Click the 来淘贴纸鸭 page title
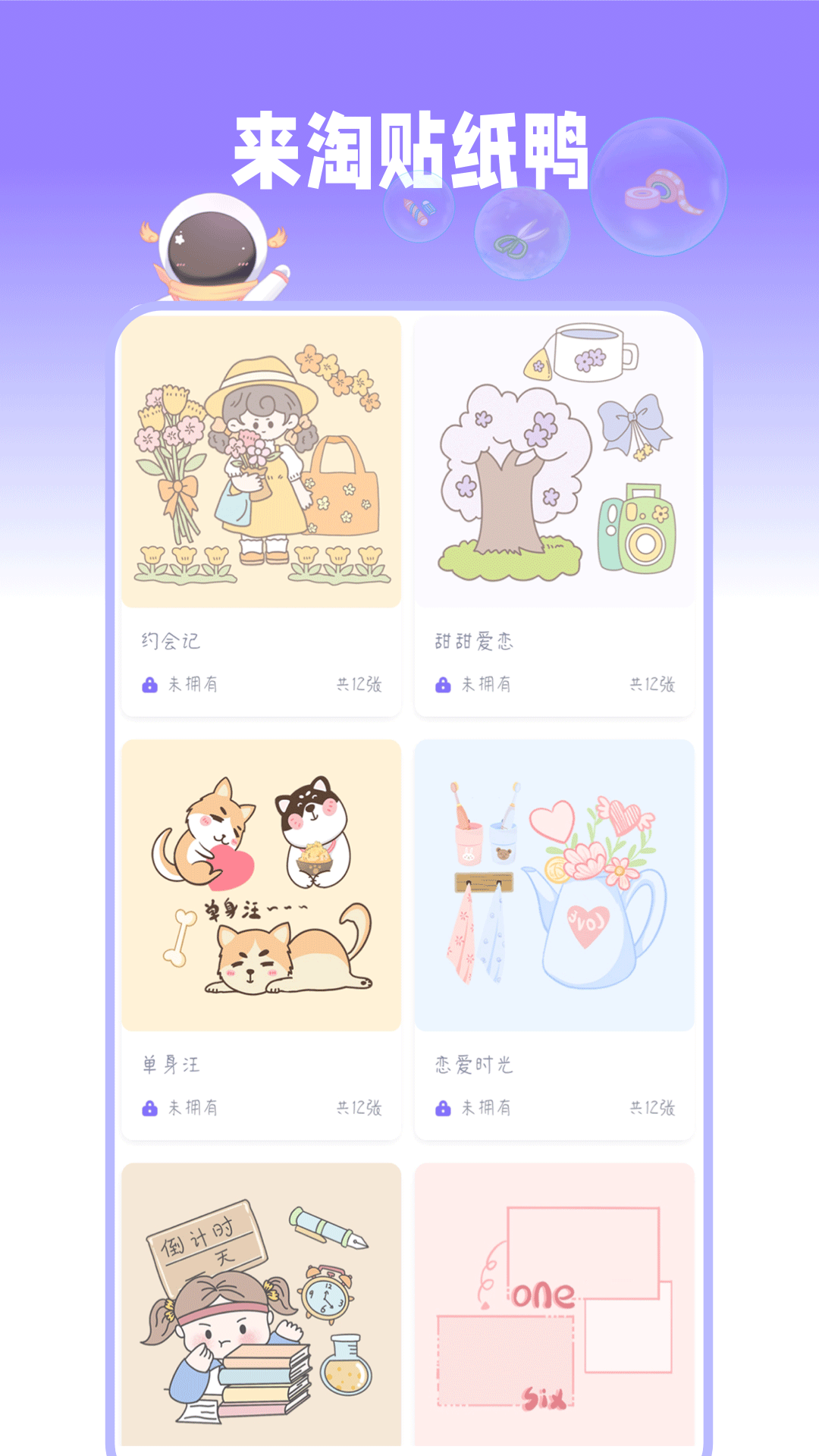 coord(409,148)
